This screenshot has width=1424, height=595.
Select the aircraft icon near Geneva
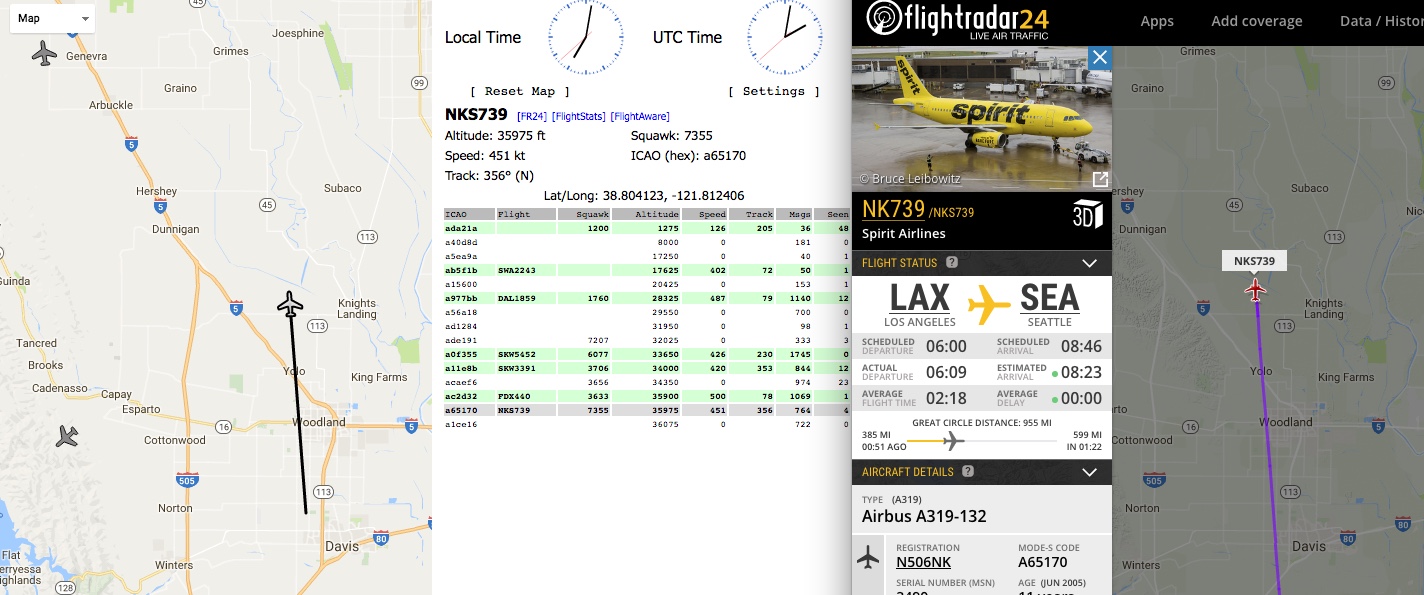click(x=44, y=53)
